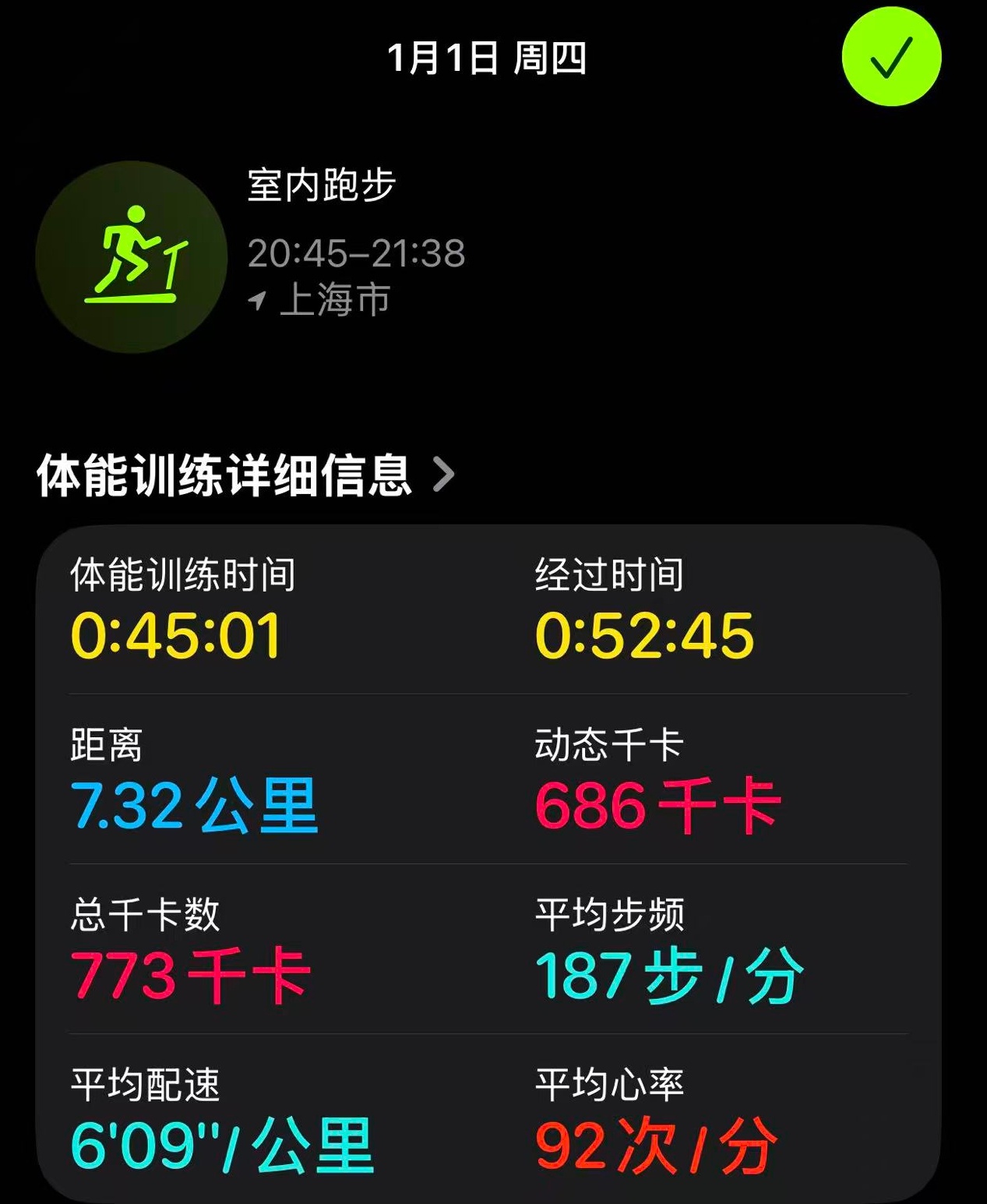The height and width of the screenshot is (1204, 987).
Task: Open 体能训练详细信息 details
Action: (245, 475)
